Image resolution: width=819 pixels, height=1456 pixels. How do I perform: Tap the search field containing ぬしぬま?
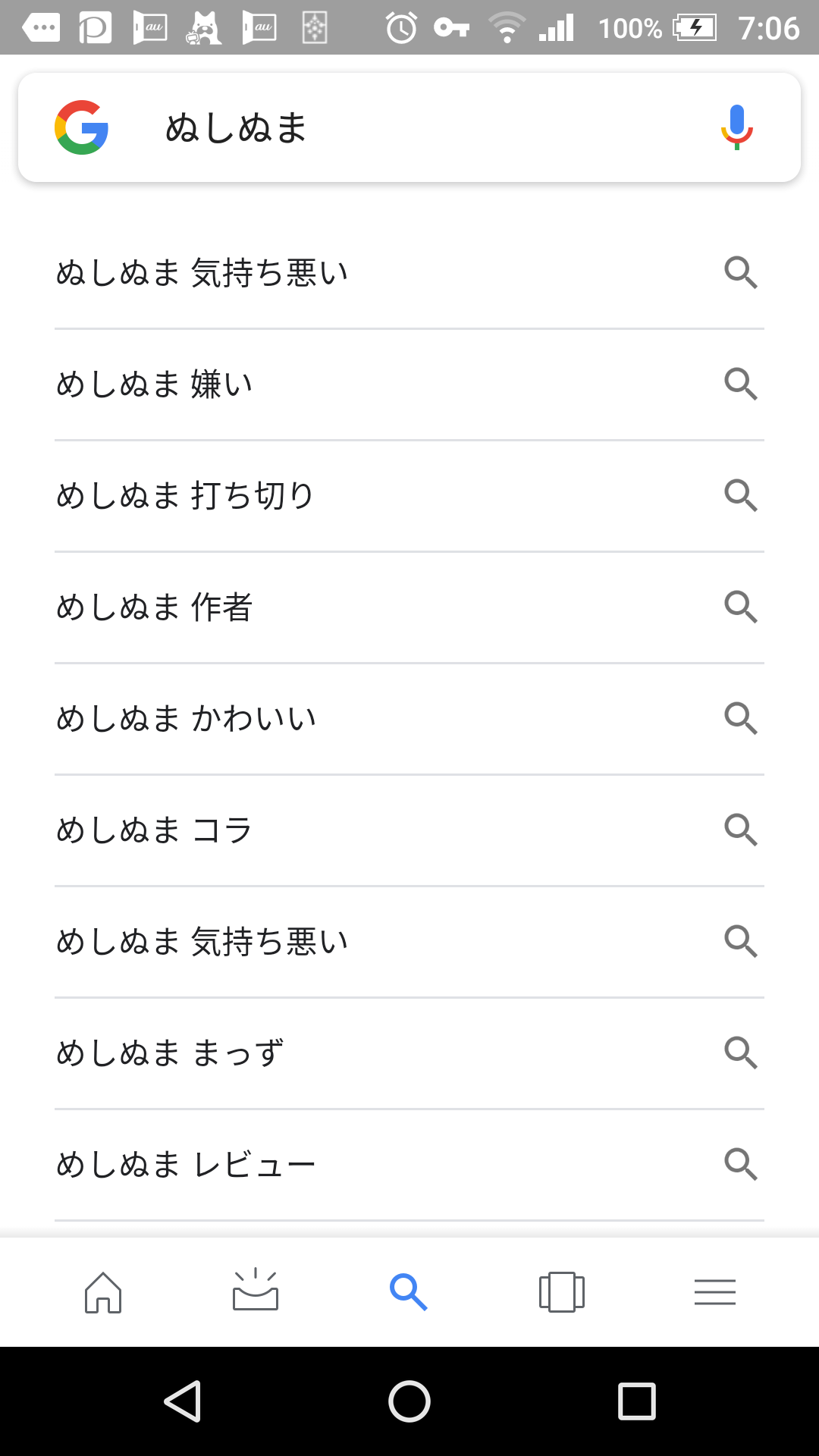click(x=409, y=127)
